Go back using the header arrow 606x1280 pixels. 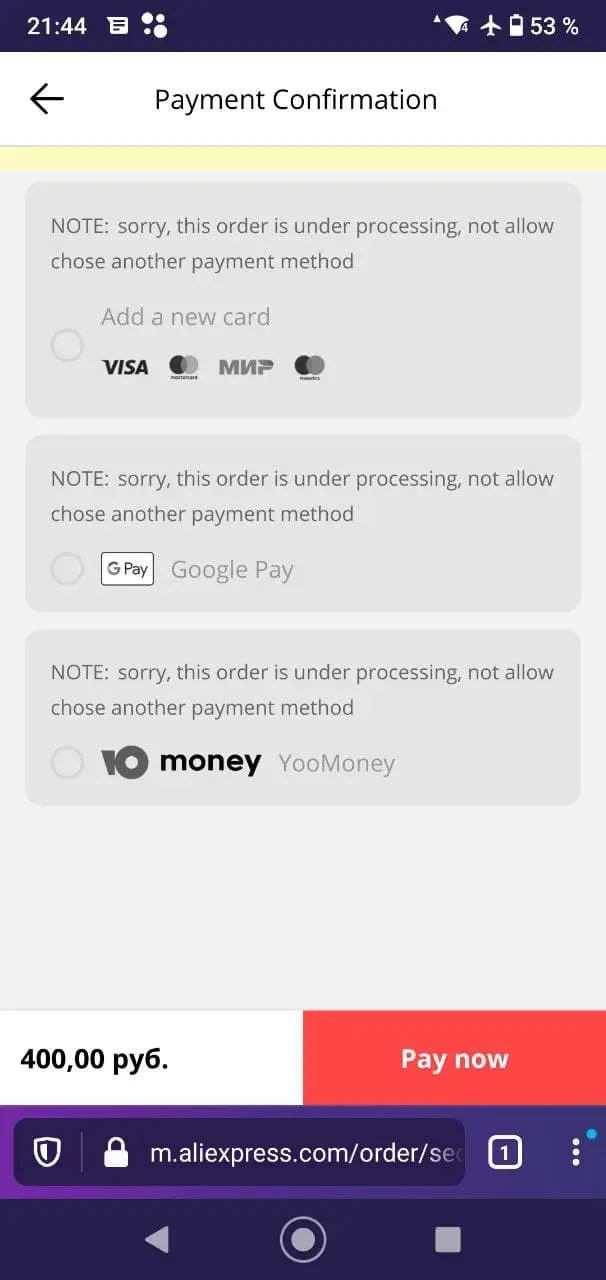pyautogui.click(x=47, y=99)
